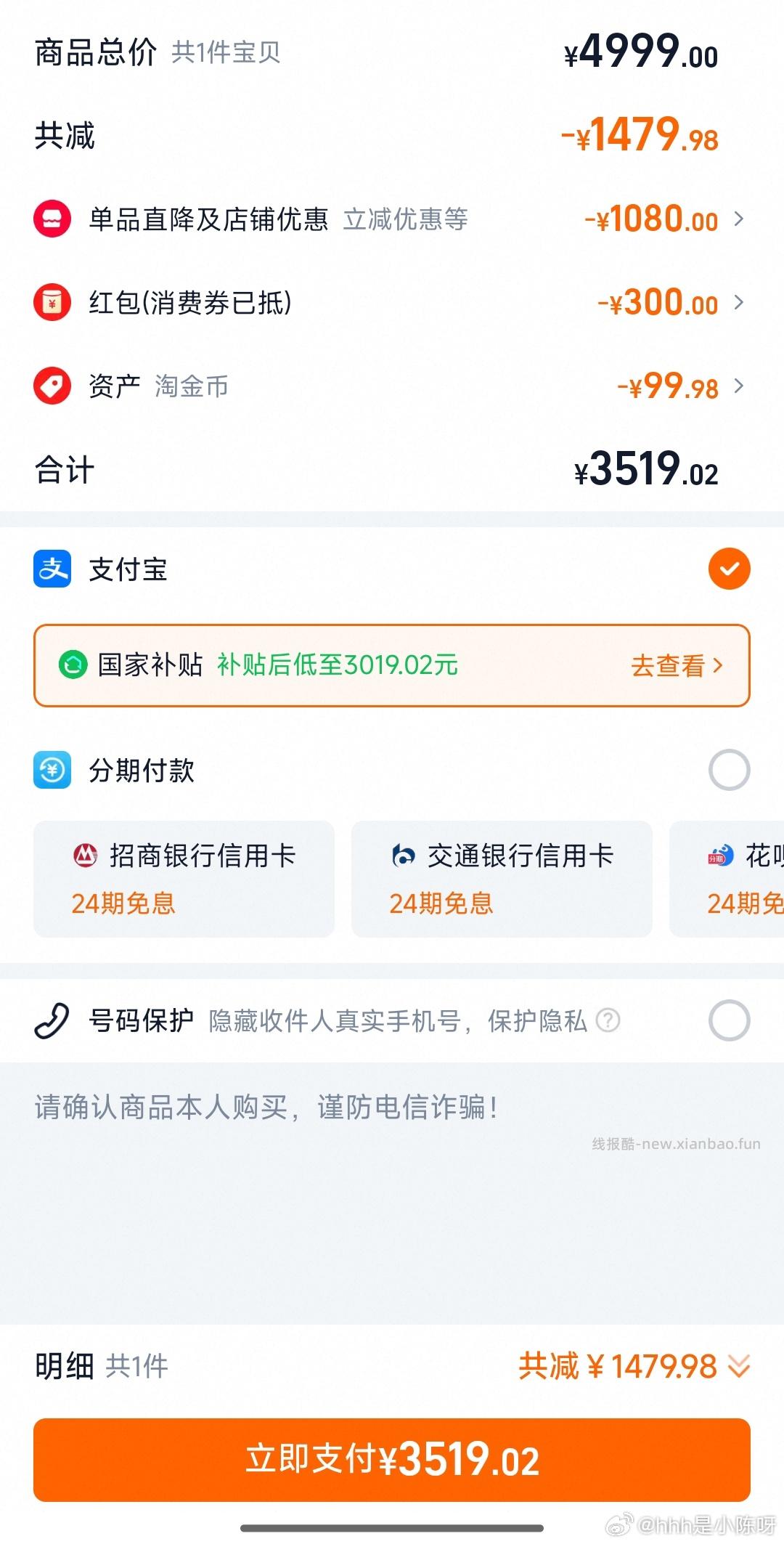This screenshot has height=1544, width=784.
Task: Turn on 号码保护 number protection
Action: point(729,1020)
